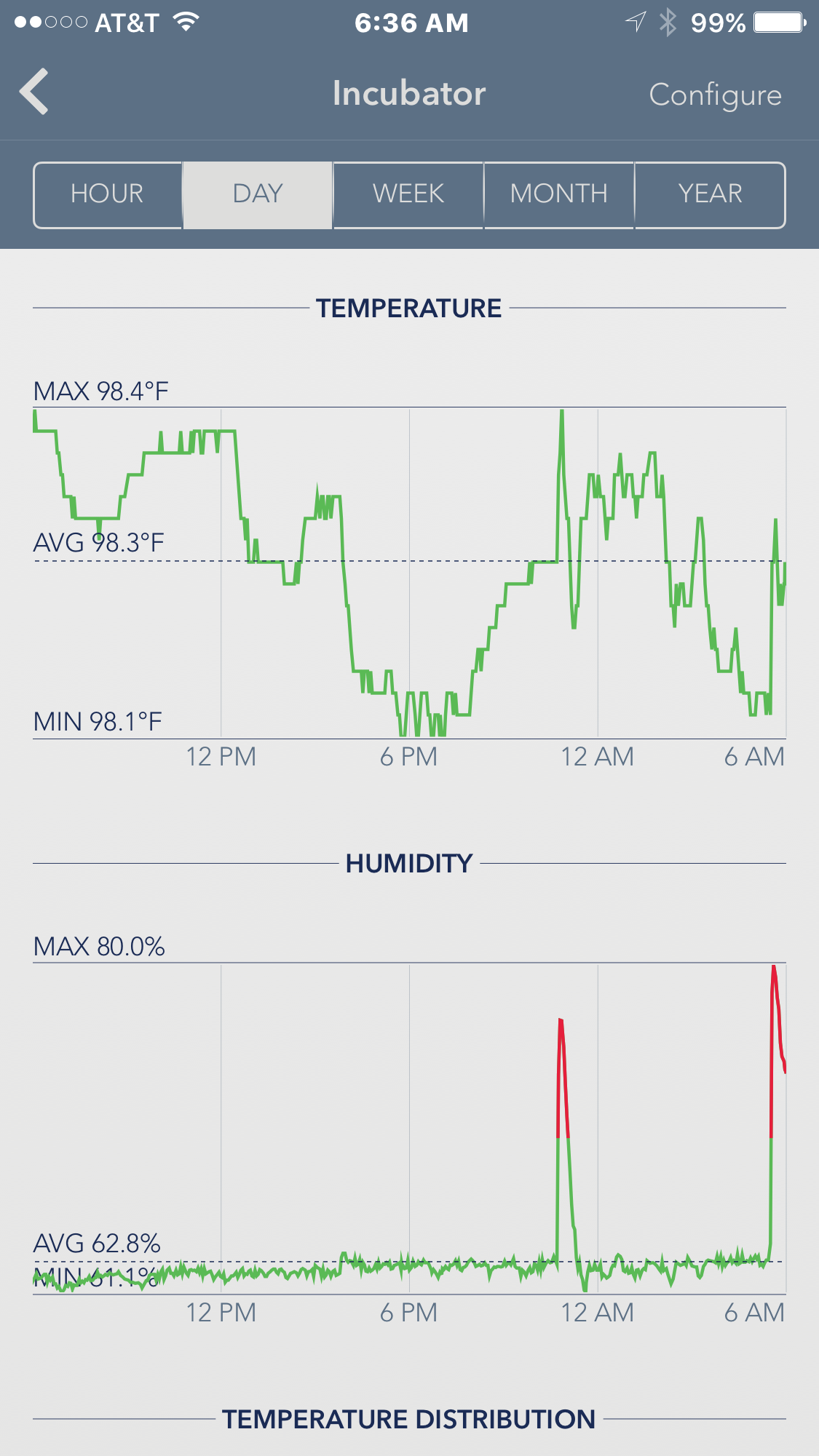819x1456 pixels.
Task: Switch to the MONTH view
Action: tap(559, 194)
